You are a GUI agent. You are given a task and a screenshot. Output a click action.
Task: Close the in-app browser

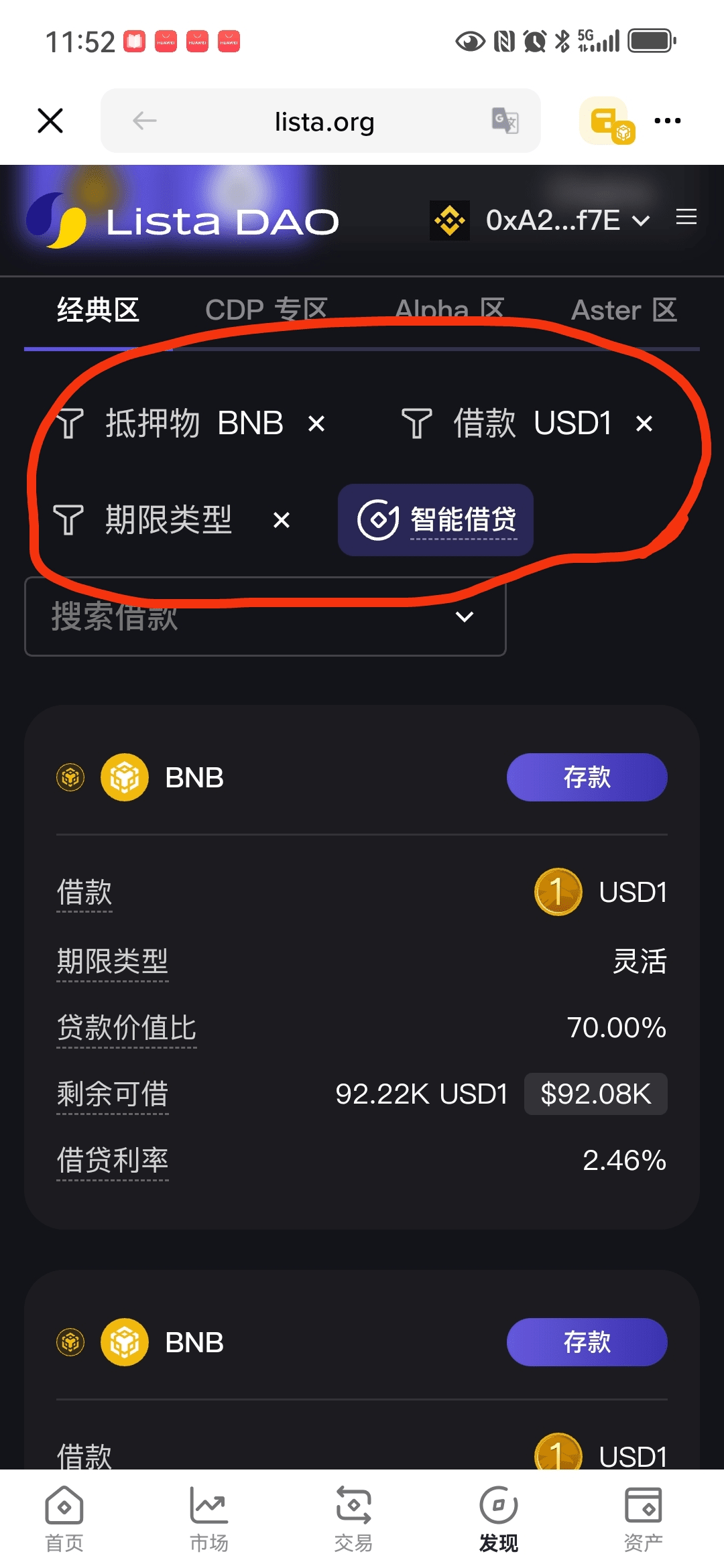[50, 121]
